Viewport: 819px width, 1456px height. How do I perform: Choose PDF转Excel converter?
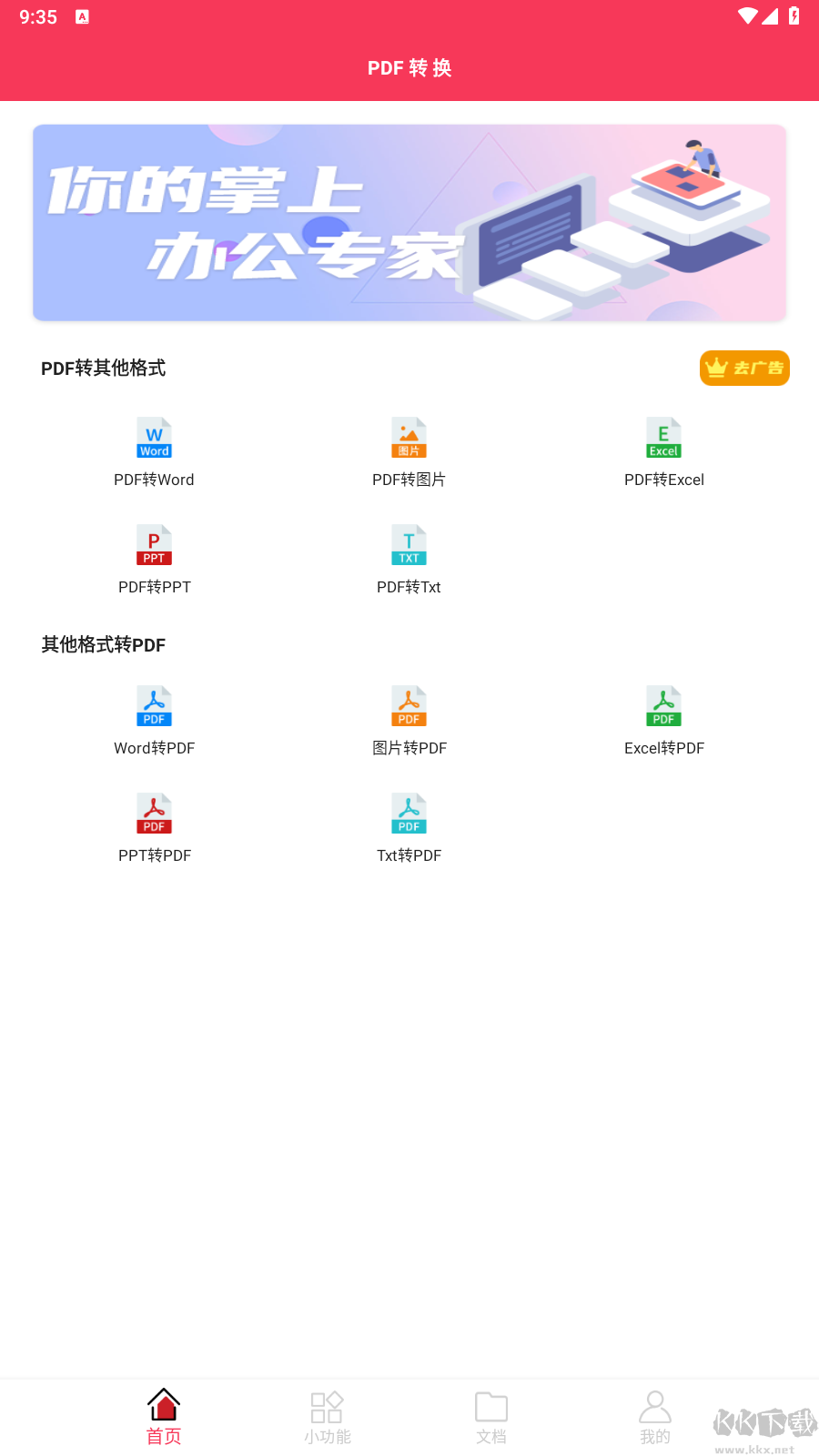click(x=663, y=452)
